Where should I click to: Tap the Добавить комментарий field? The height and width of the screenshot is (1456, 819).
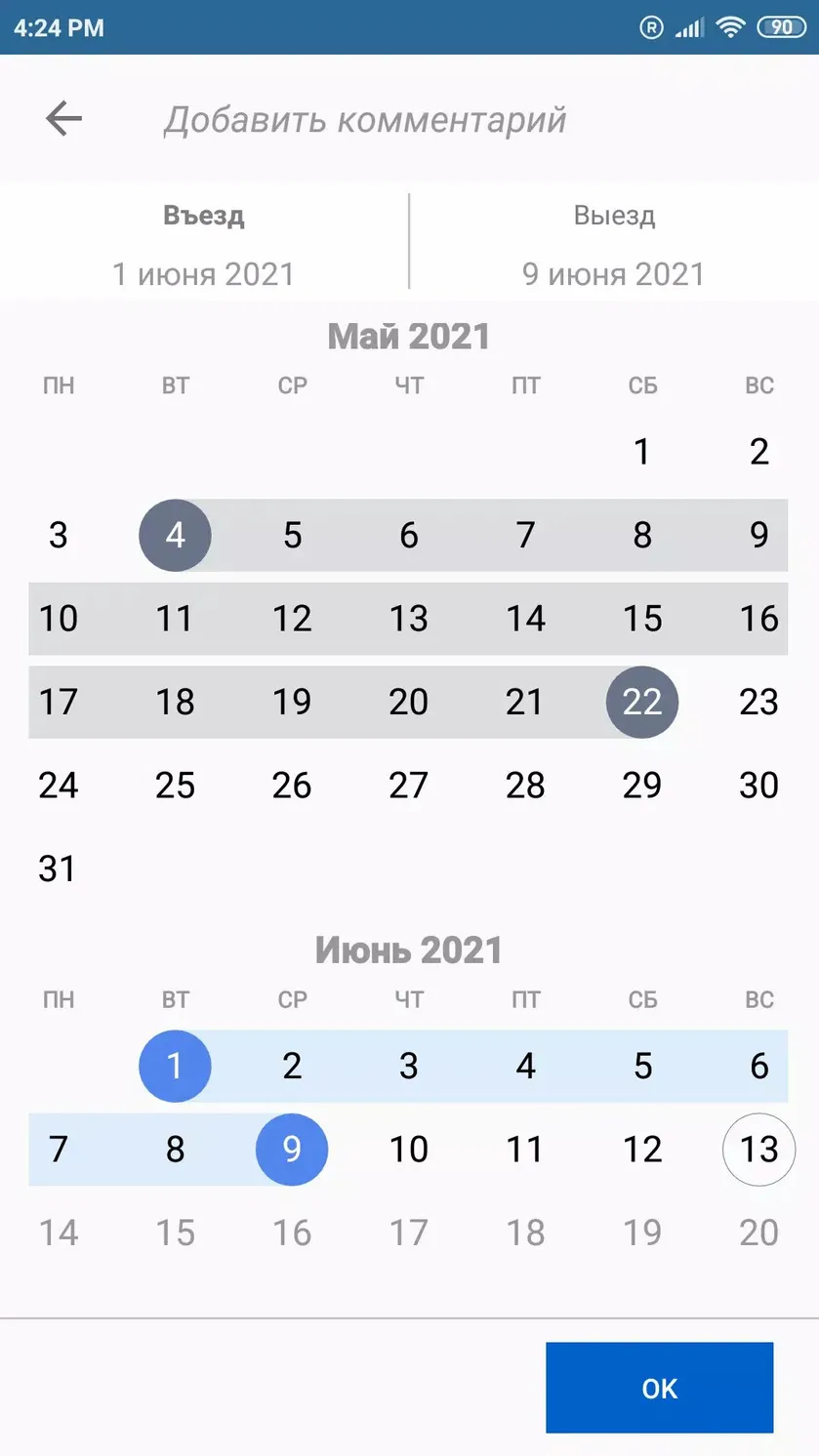click(x=365, y=119)
